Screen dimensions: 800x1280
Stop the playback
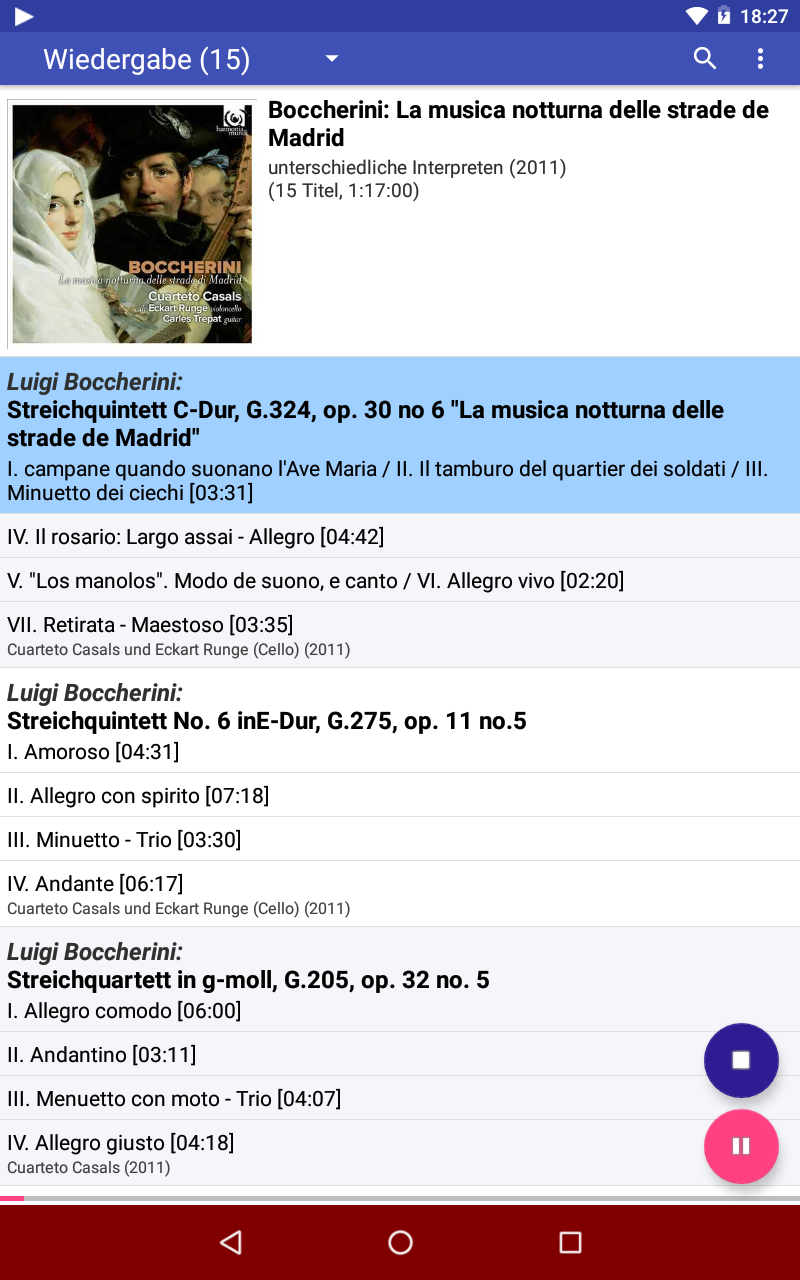point(741,1060)
